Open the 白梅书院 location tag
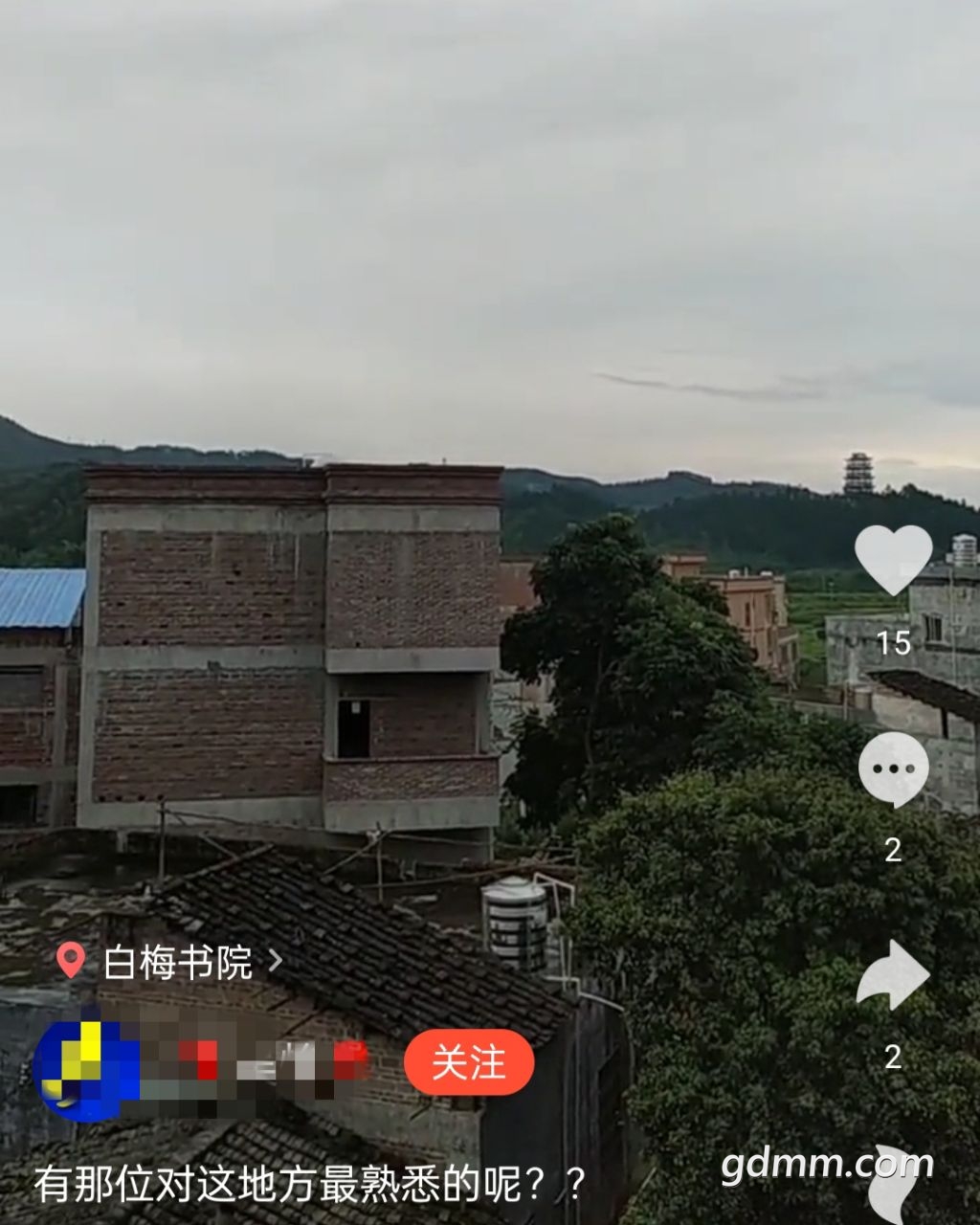The width and height of the screenshot is (980, 1225). 177,962
